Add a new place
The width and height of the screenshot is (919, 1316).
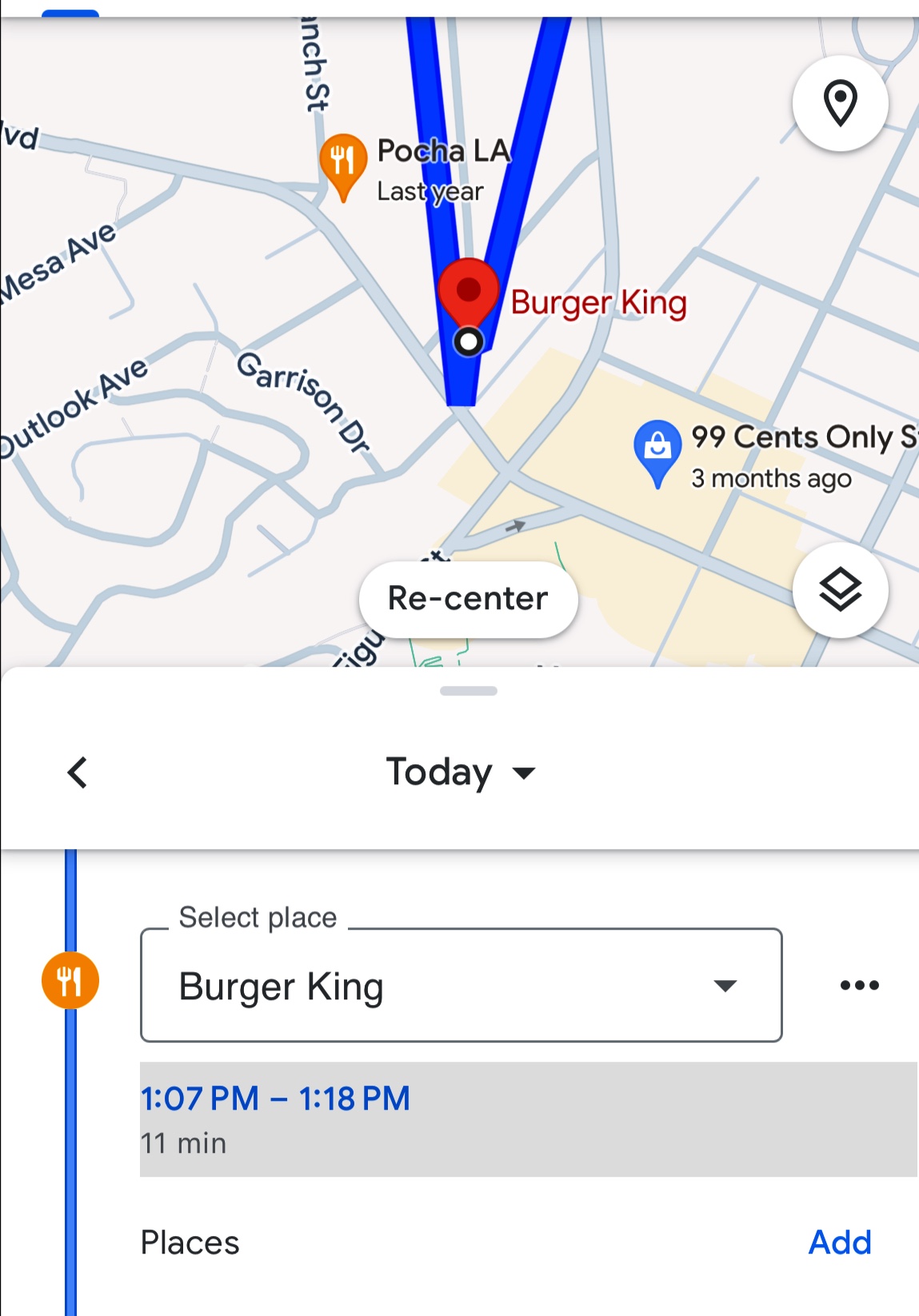coord(839,1242)
